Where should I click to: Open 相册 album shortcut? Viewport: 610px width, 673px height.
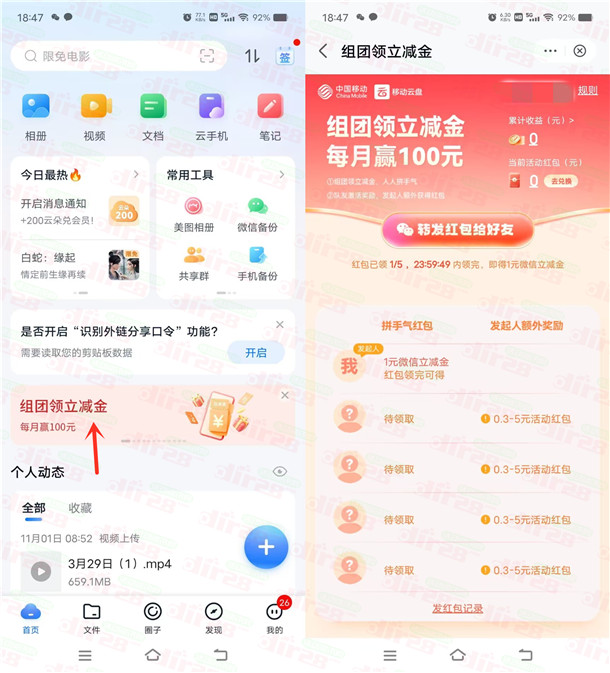pos(36,116)
